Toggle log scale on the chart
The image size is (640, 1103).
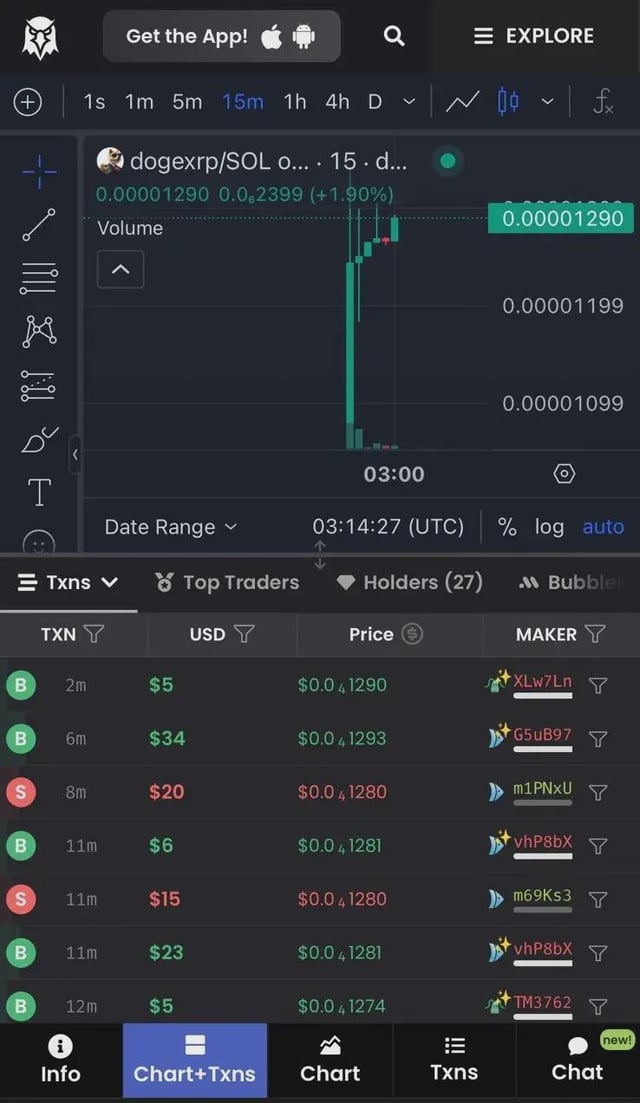[549, 527]
